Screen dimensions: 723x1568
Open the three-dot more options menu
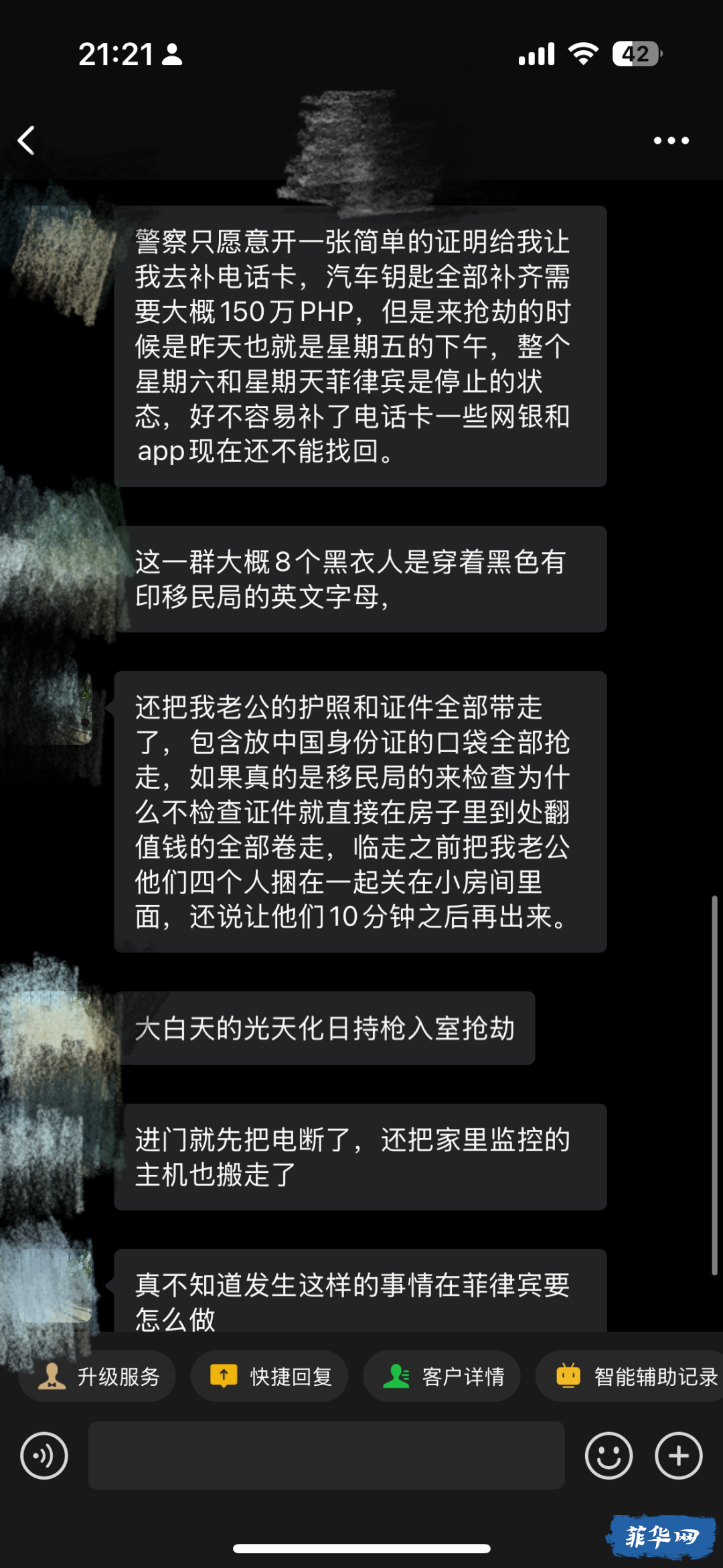(x=671, y=141)
